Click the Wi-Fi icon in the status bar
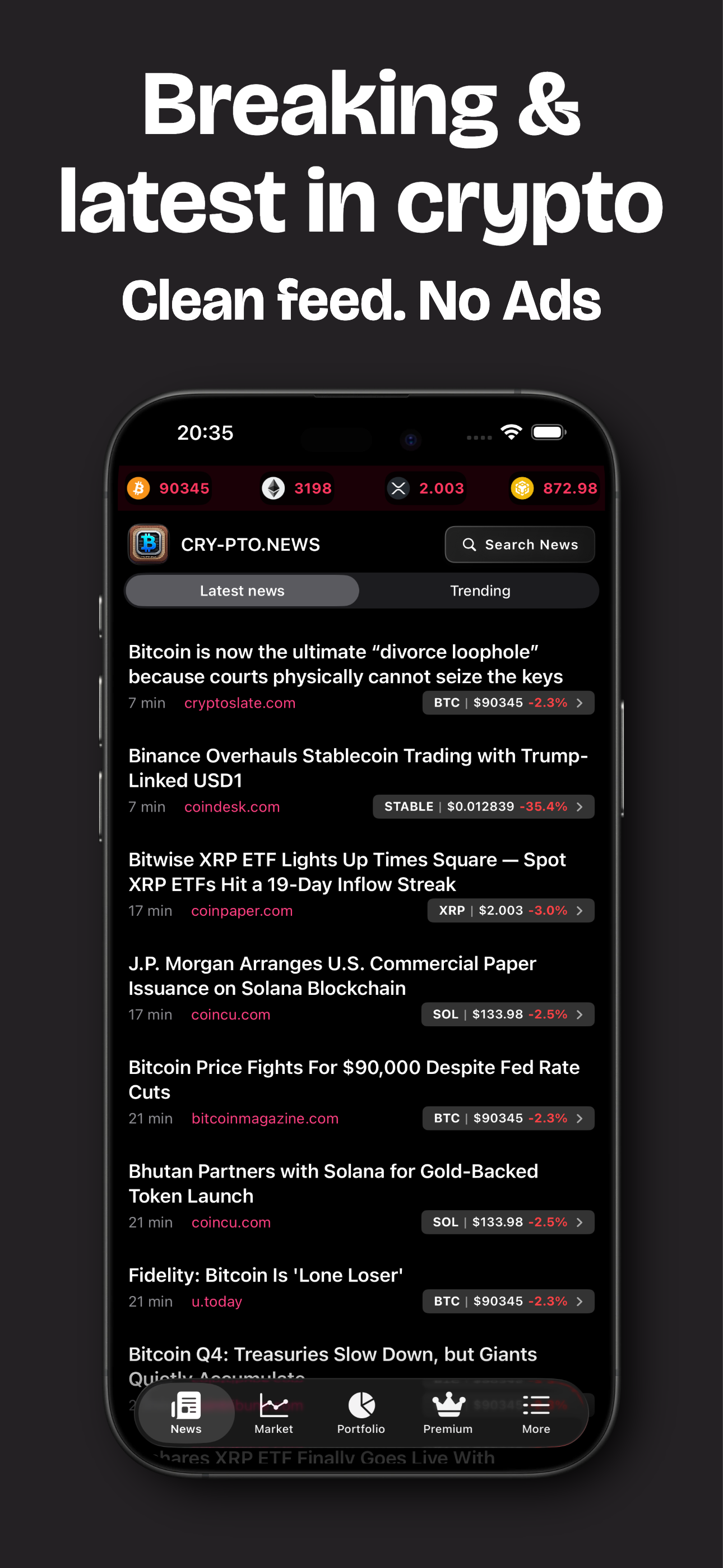This screenshot has width=723, height=1568. (x=511, y=430)
